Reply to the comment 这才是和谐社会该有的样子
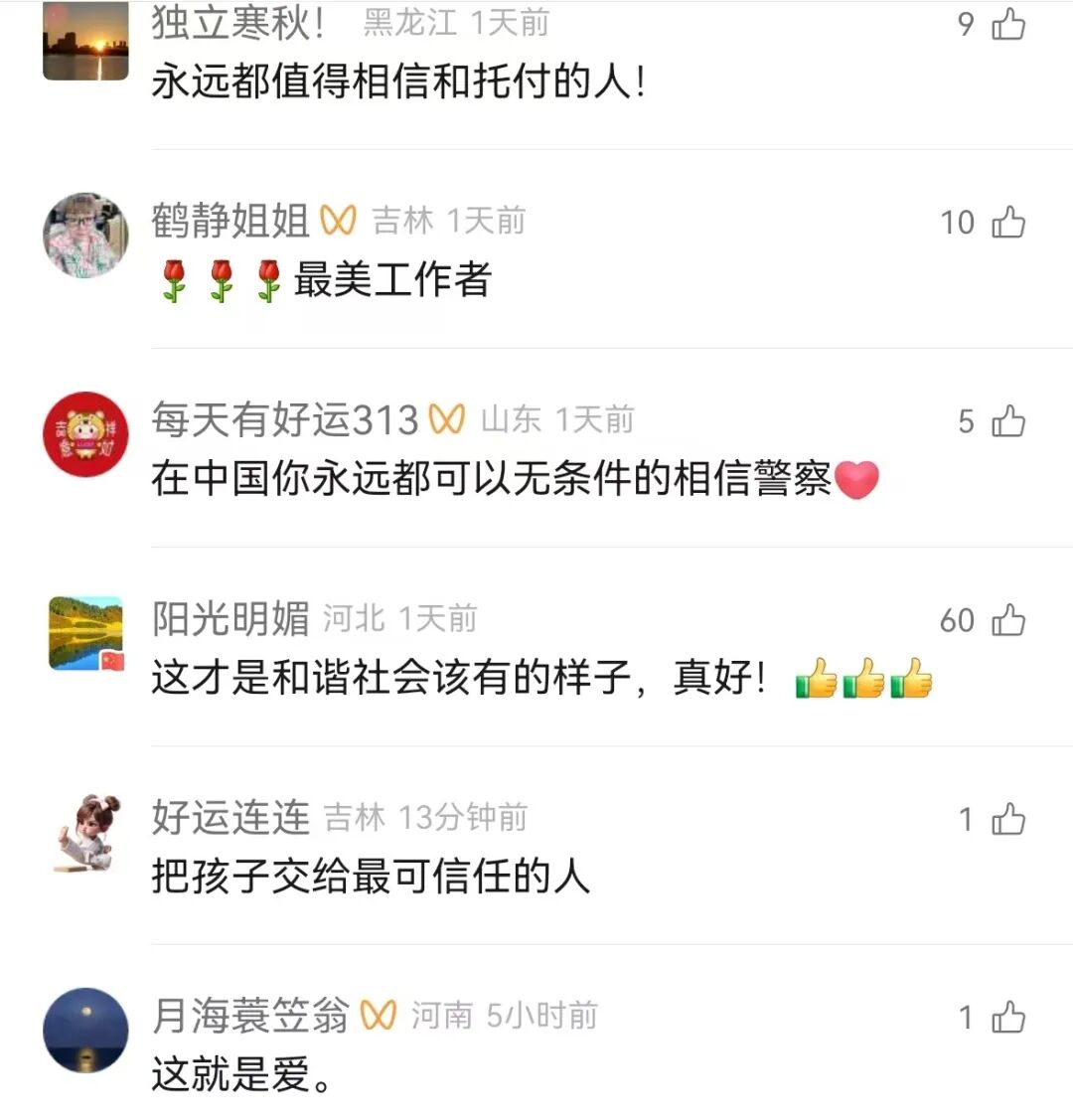 point(457,678)
